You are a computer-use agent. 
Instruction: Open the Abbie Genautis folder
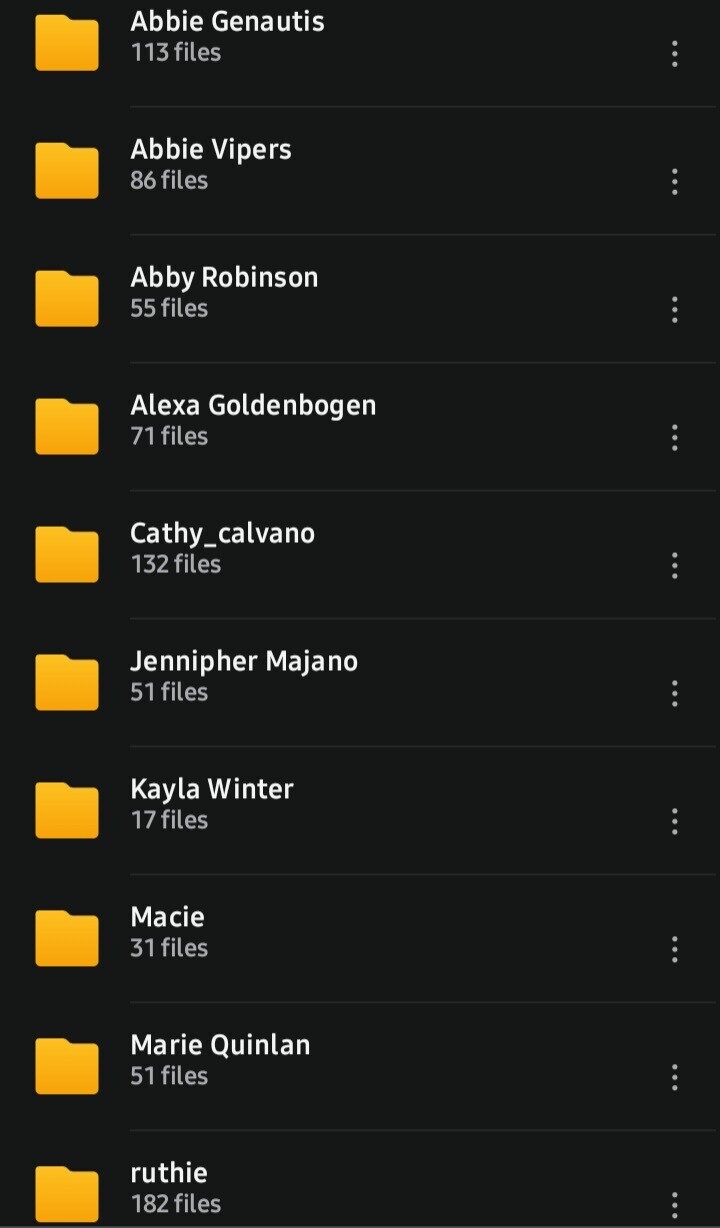pos(227,36)
